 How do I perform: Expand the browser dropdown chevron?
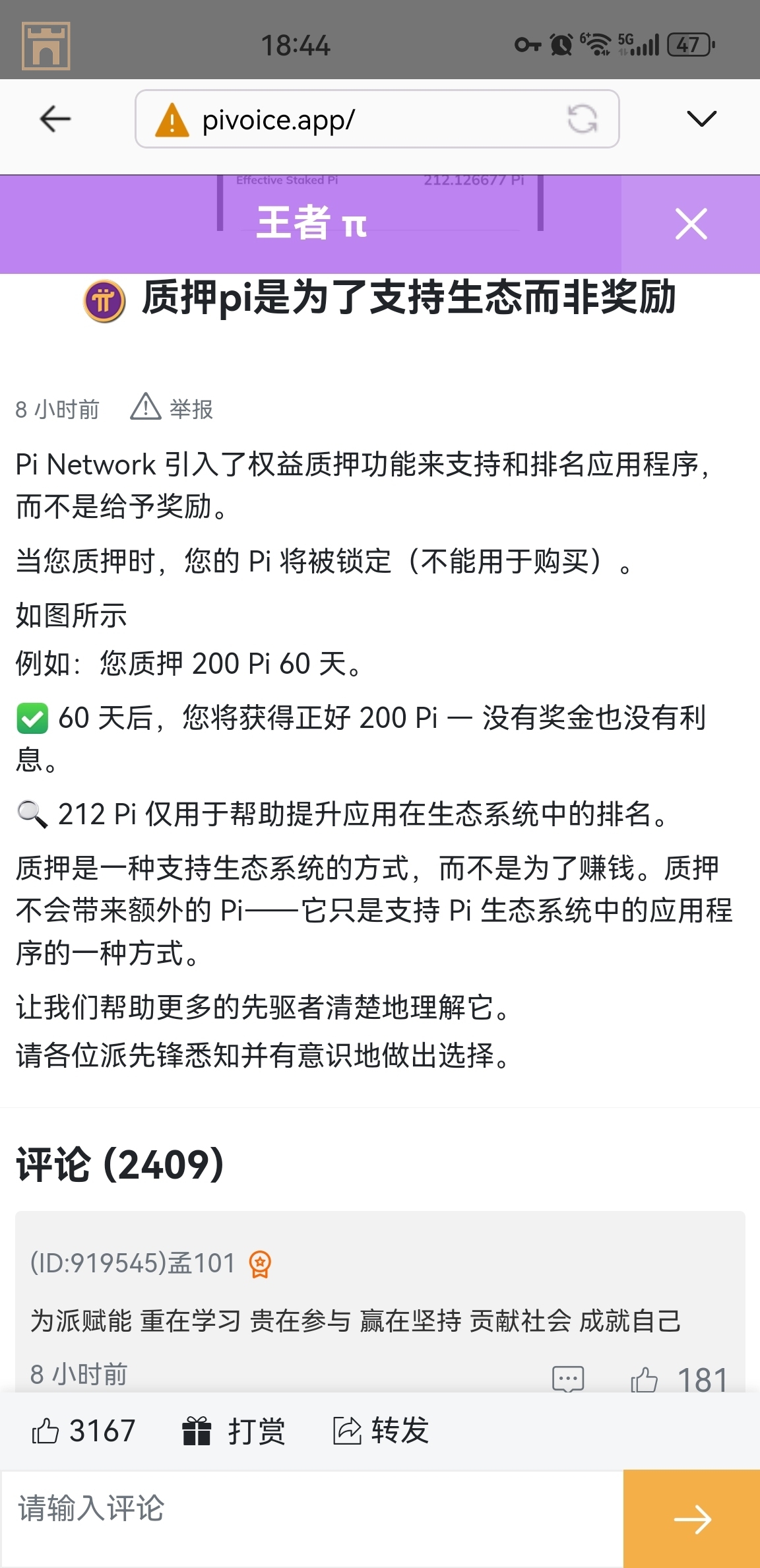(701, 119)
